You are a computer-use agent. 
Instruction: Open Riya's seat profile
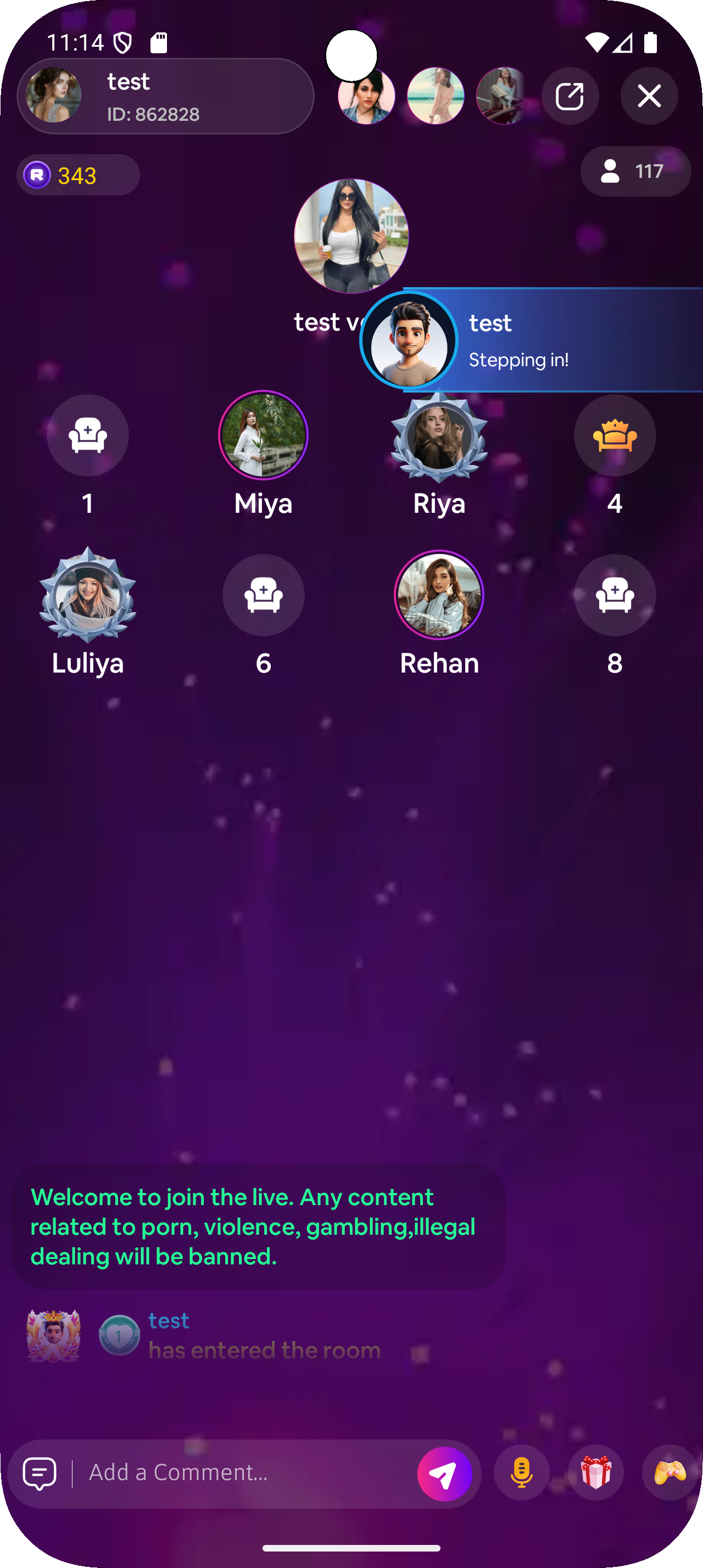[x=439, y=436]
